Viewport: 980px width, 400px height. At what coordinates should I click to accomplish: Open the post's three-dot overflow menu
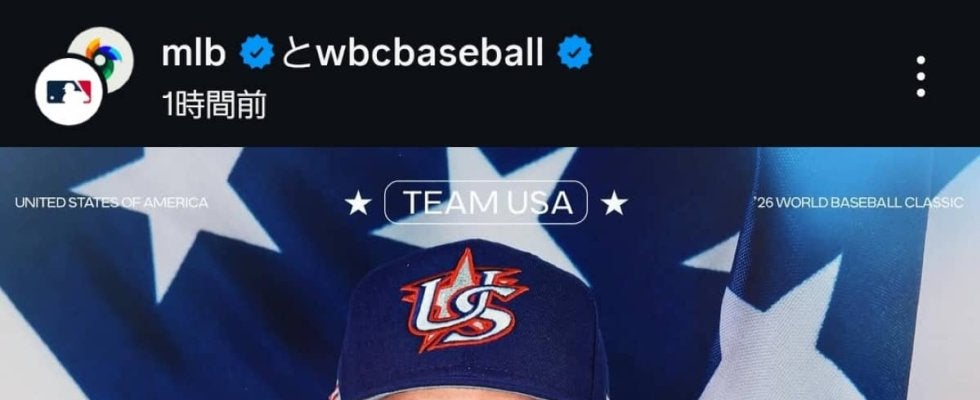[x=920, y=77]
